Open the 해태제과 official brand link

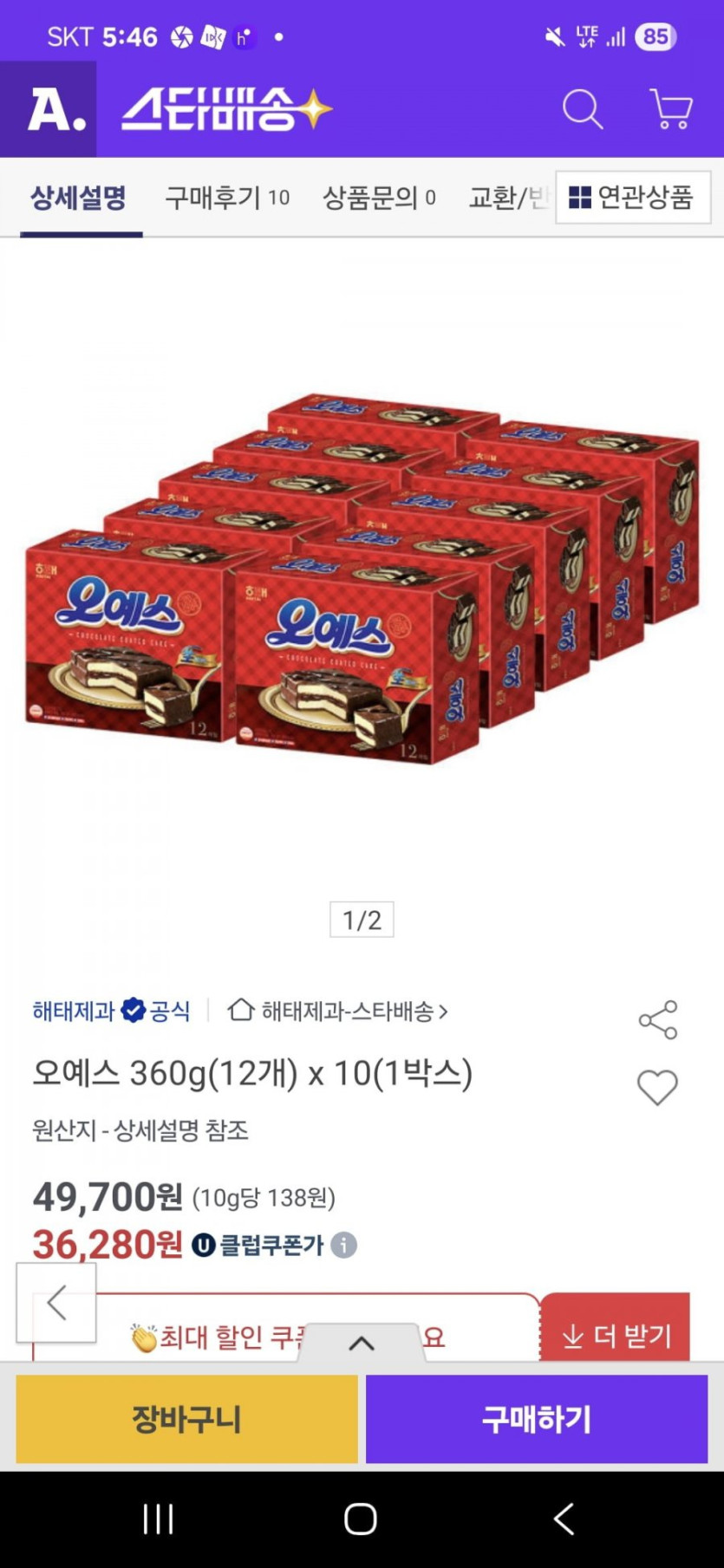(111, 1011)
